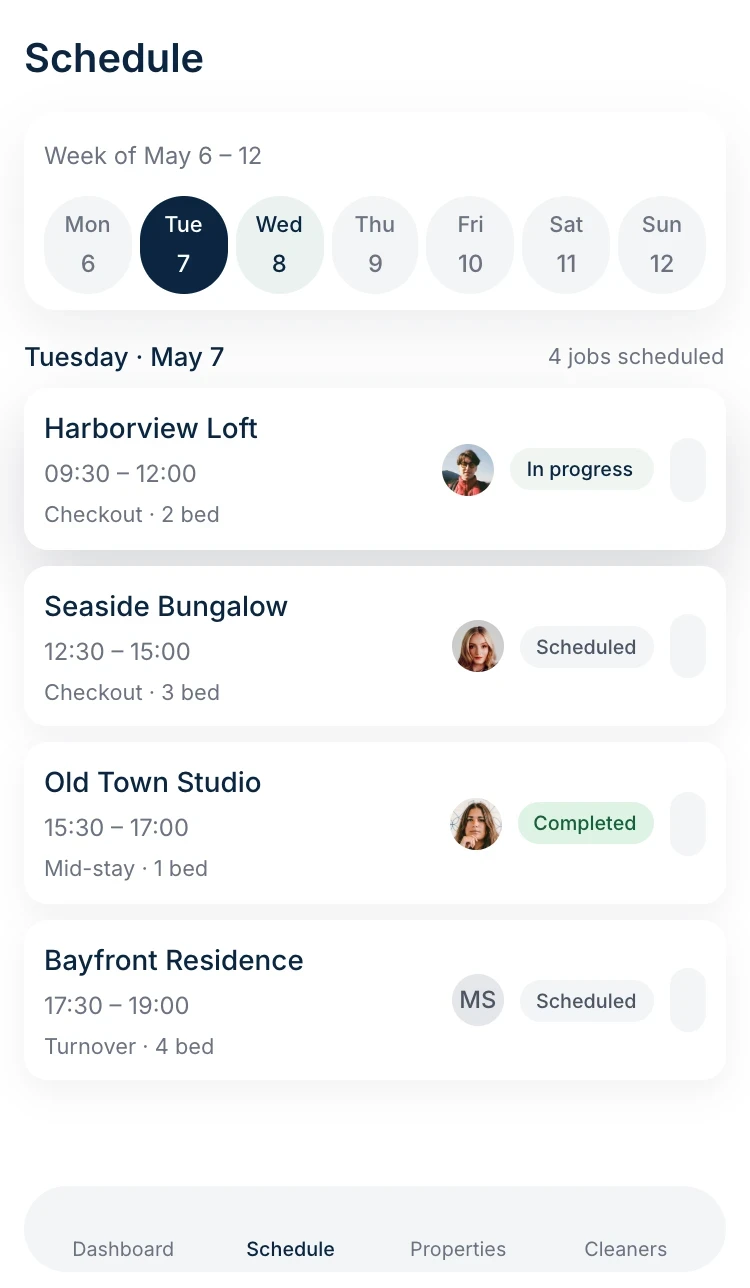Click the MS avatar on Bayfront Residence
Viewport: 750px width, 1288px height.
[477, 1000]
